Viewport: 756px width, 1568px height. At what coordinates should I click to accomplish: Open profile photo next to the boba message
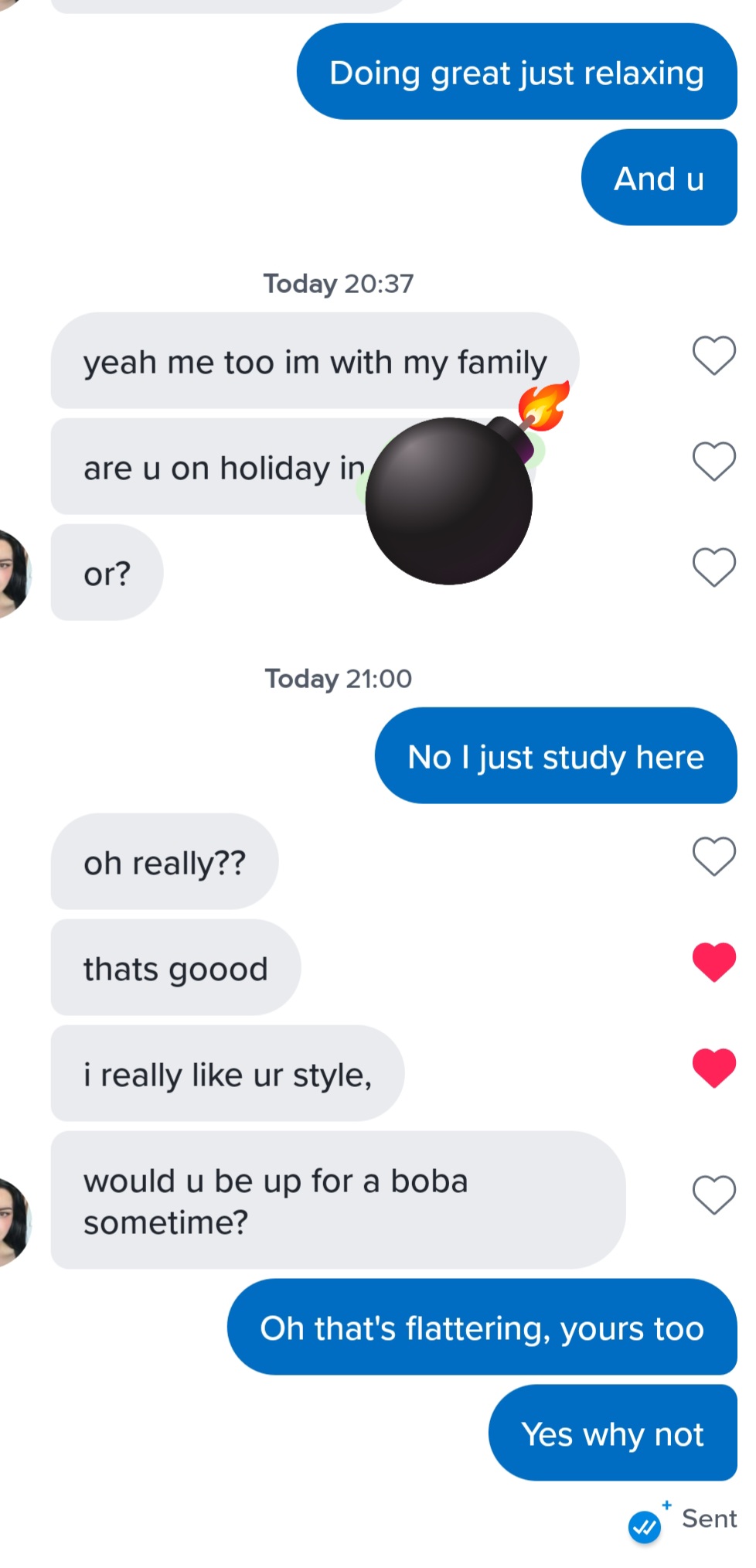point(14,1222)
